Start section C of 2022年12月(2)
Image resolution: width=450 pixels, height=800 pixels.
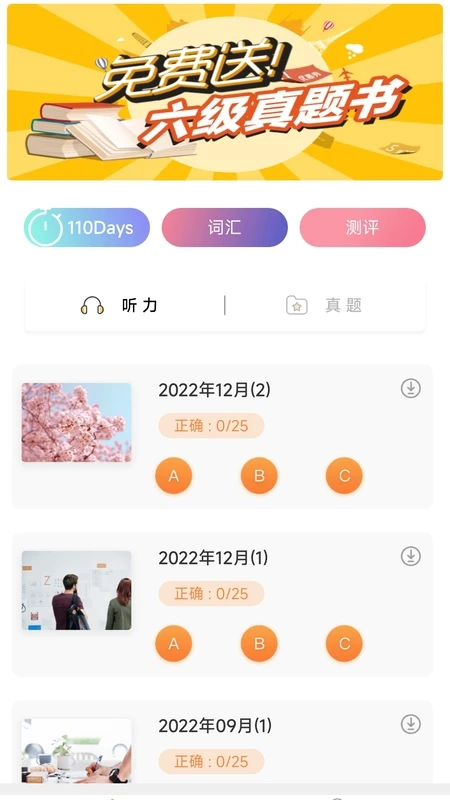pos(344,476)
